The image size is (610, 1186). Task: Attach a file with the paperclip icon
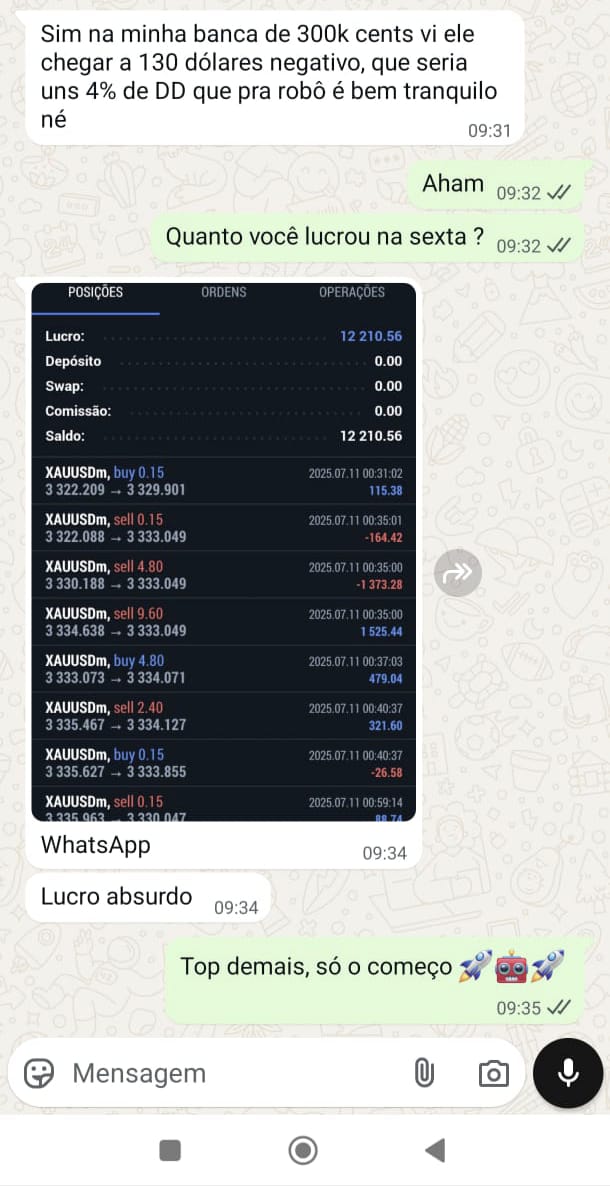point(424,1073)
